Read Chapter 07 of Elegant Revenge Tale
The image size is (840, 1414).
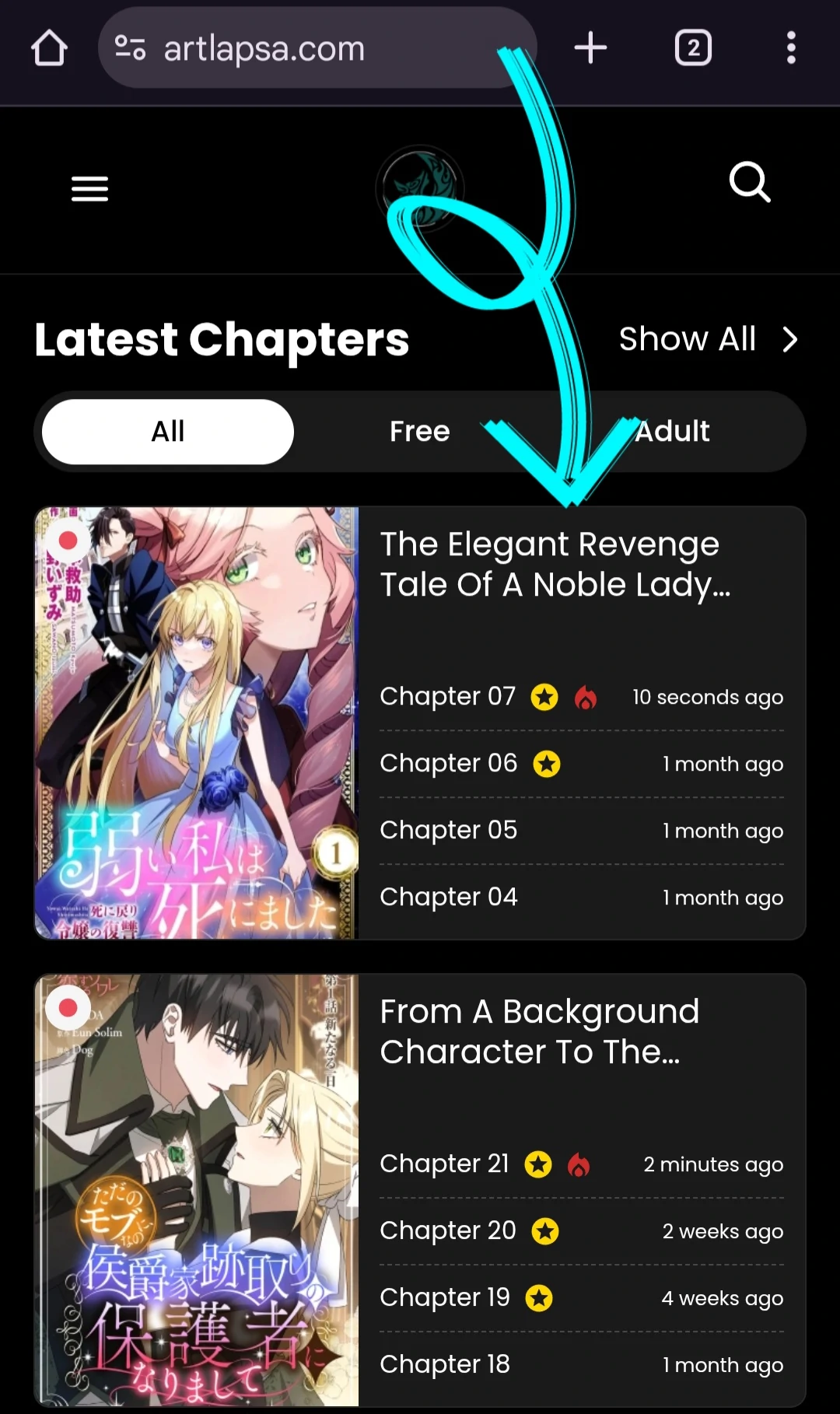(448, 696)
